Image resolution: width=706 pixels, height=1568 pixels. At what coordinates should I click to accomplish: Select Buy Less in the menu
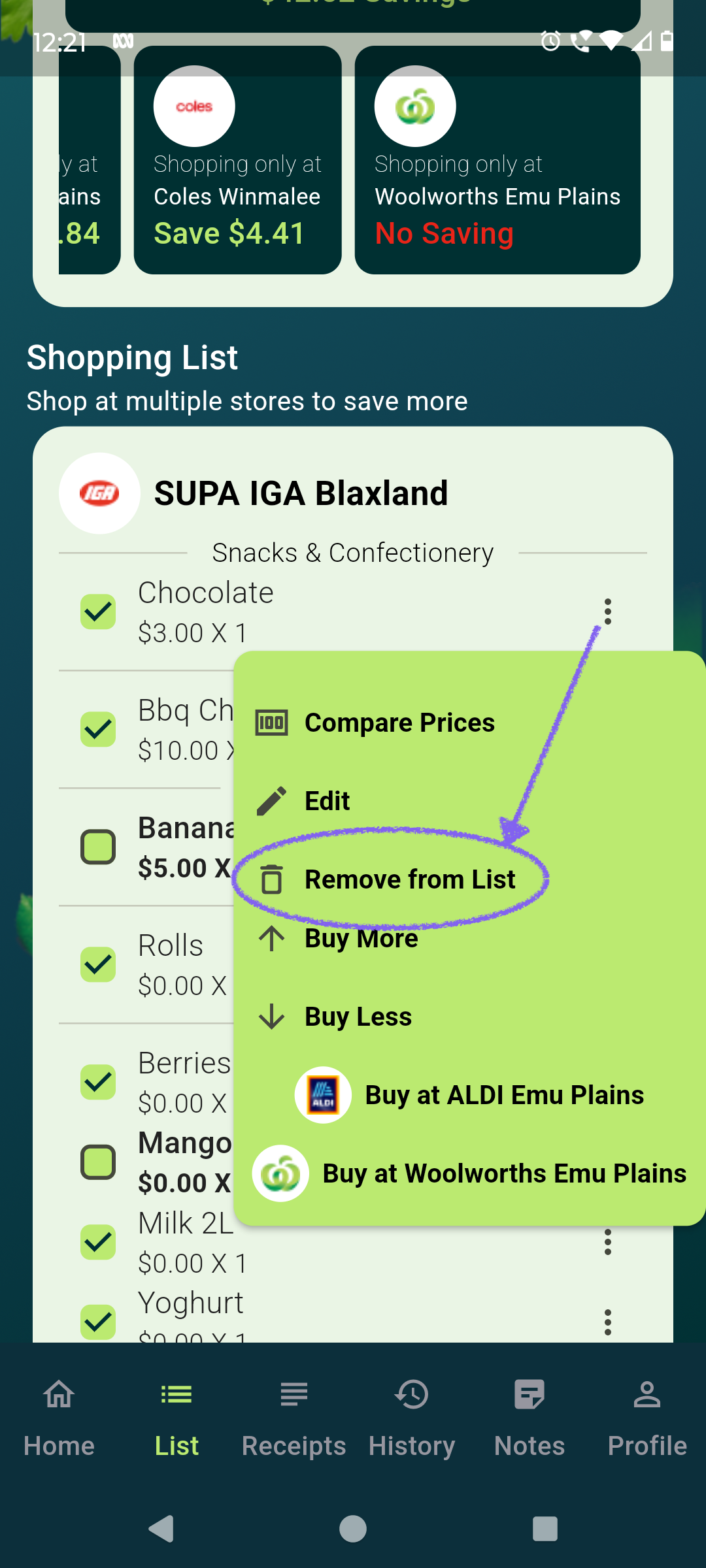tap(469, 1017)
